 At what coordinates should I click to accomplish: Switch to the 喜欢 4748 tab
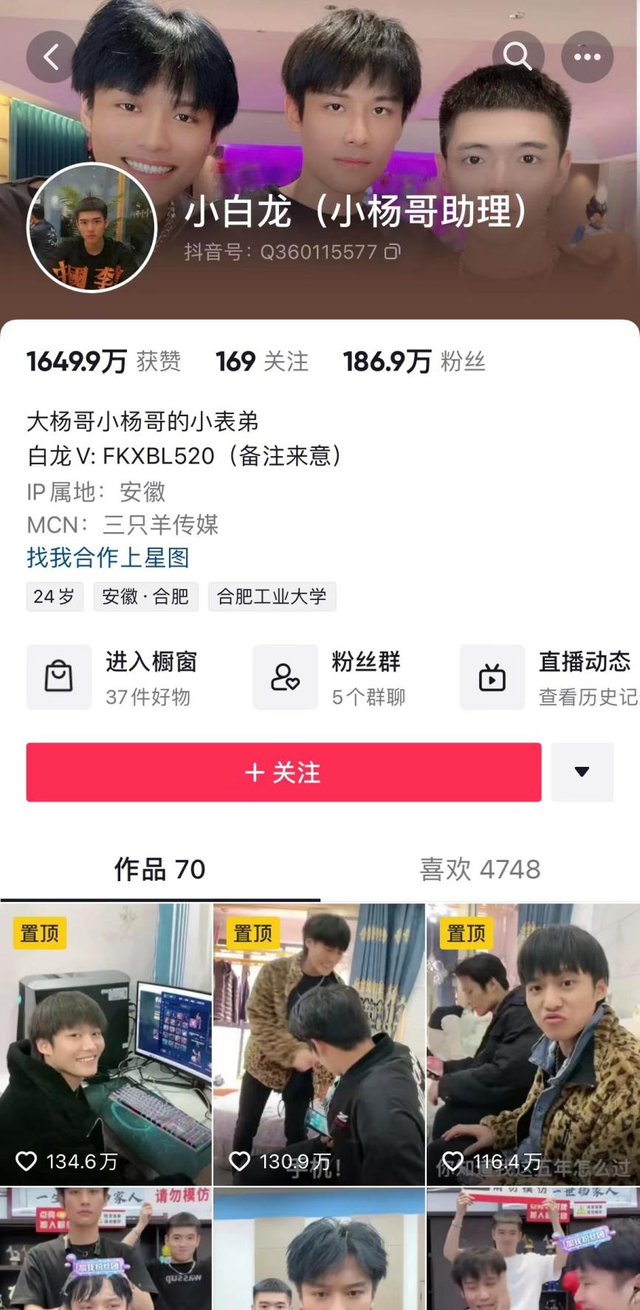point(480,870)
